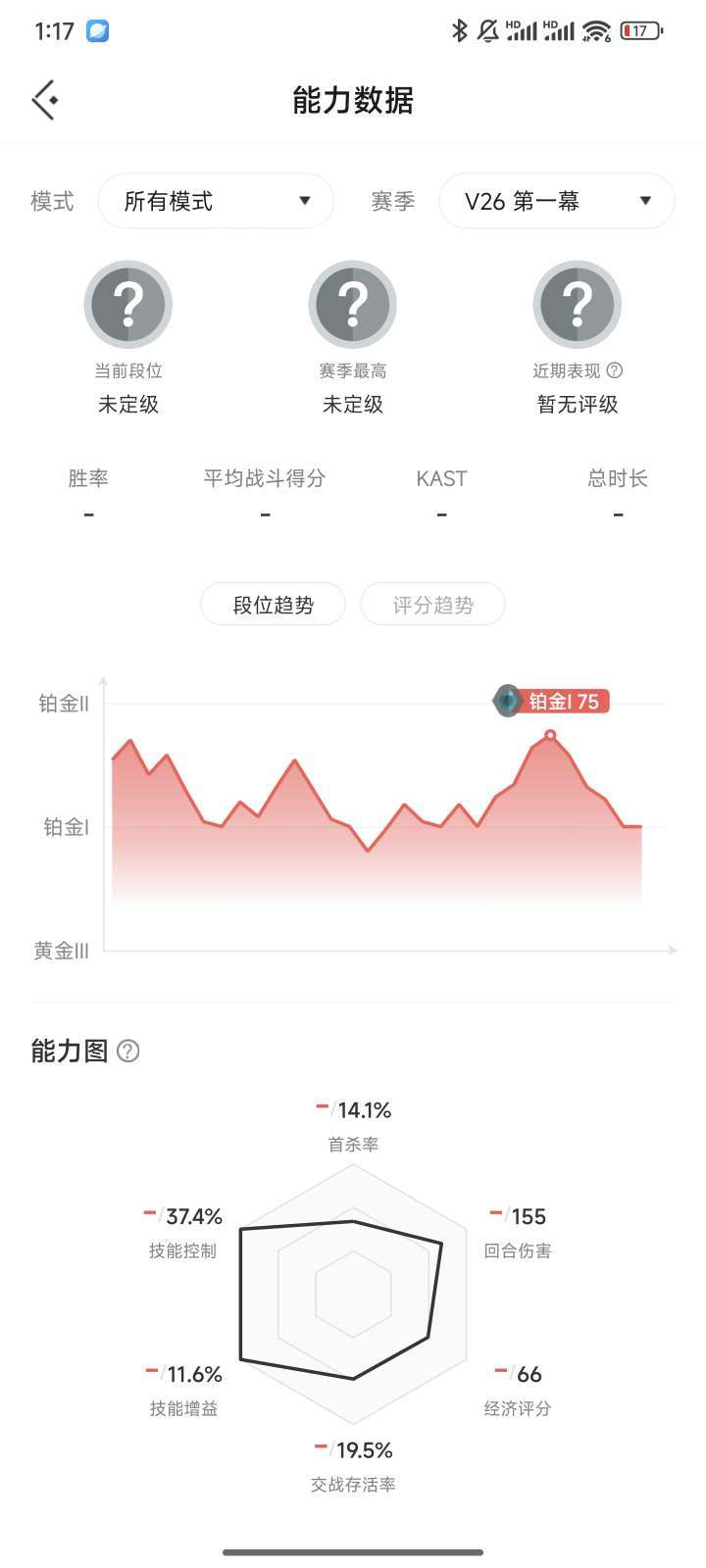Expand the season selector chevron arrow
The image size is (706, 1568).
644,201
